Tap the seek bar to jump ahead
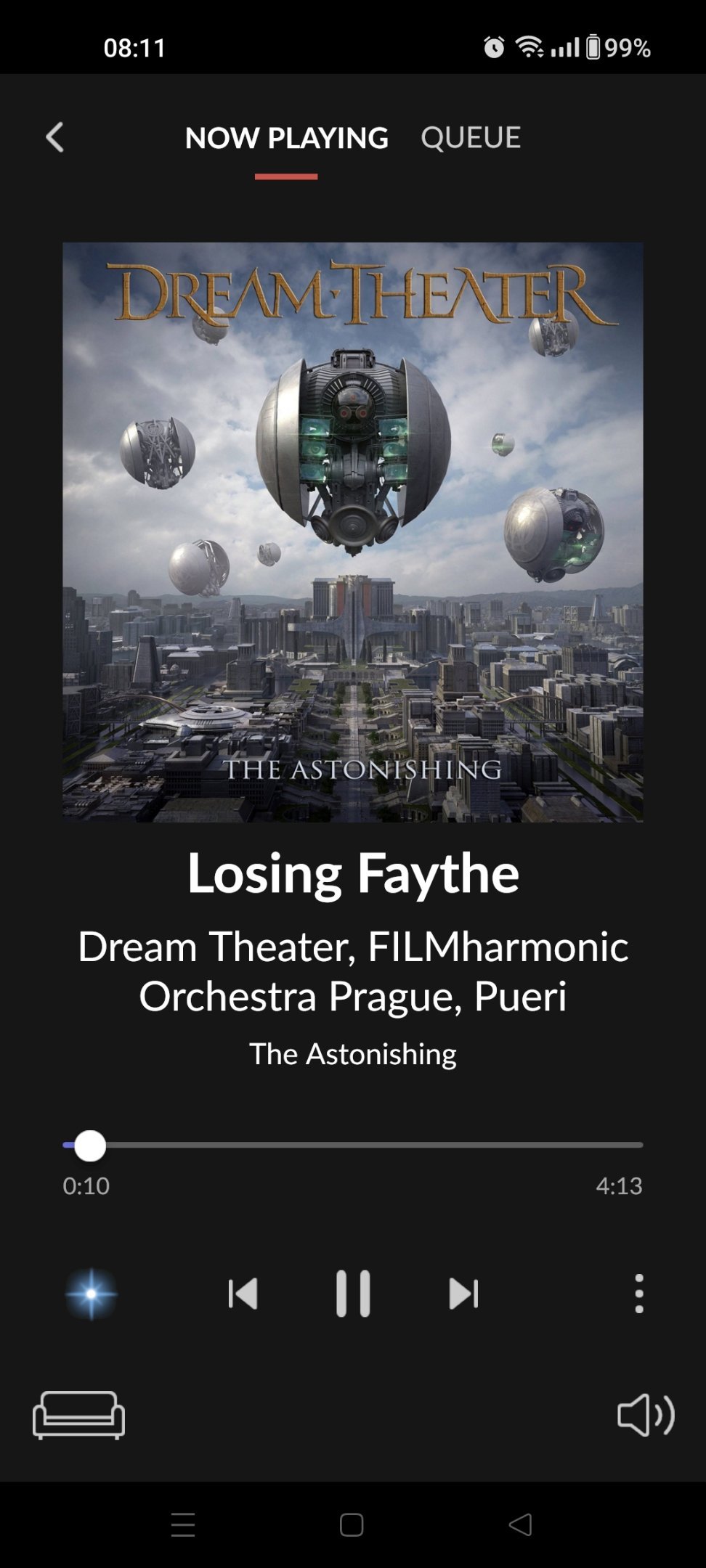The height and width of the screenshot is (1568, 706). [x=353, y=1145]
